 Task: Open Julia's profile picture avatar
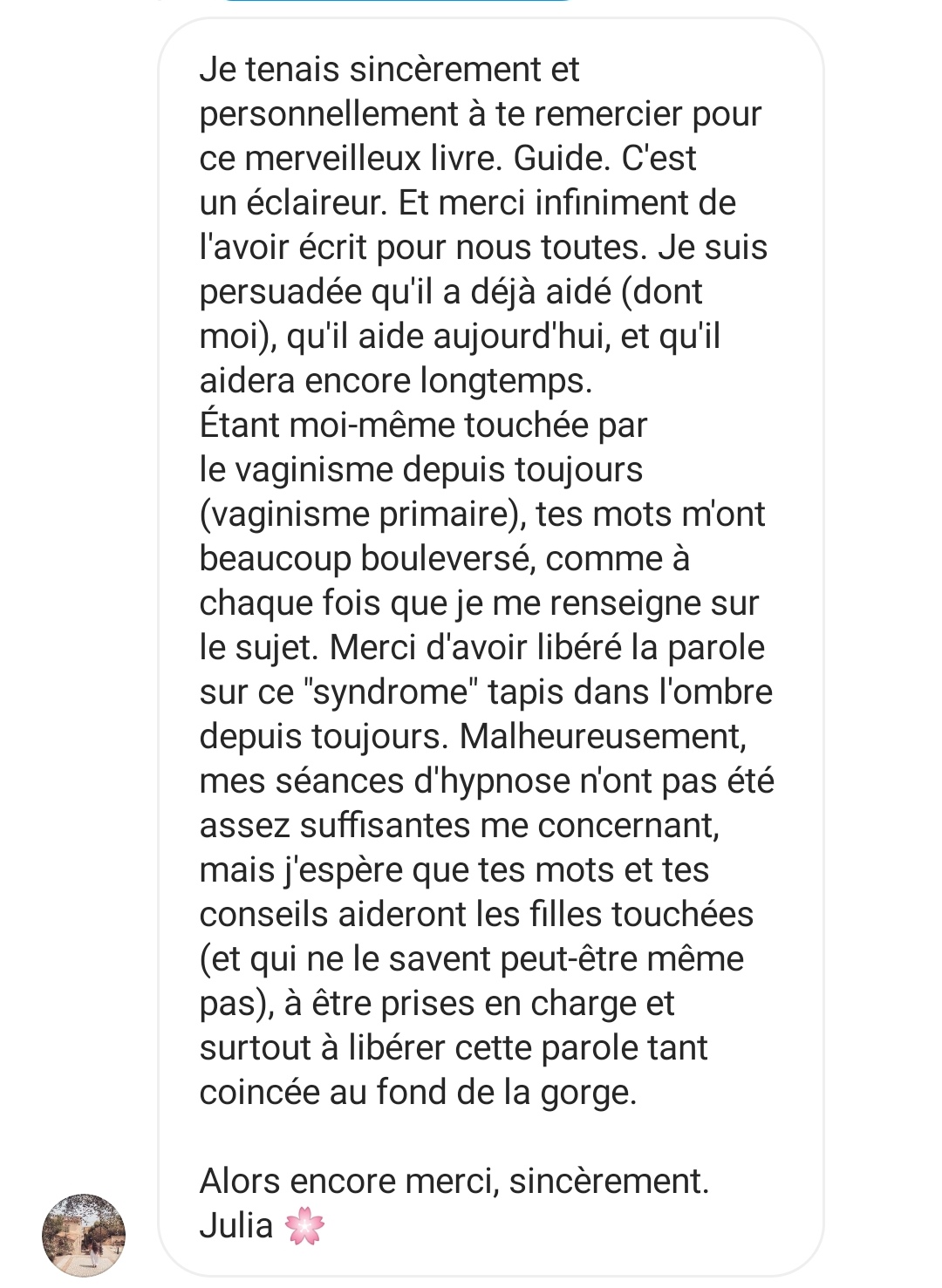pyautogui.click(x=84, y=1235)
